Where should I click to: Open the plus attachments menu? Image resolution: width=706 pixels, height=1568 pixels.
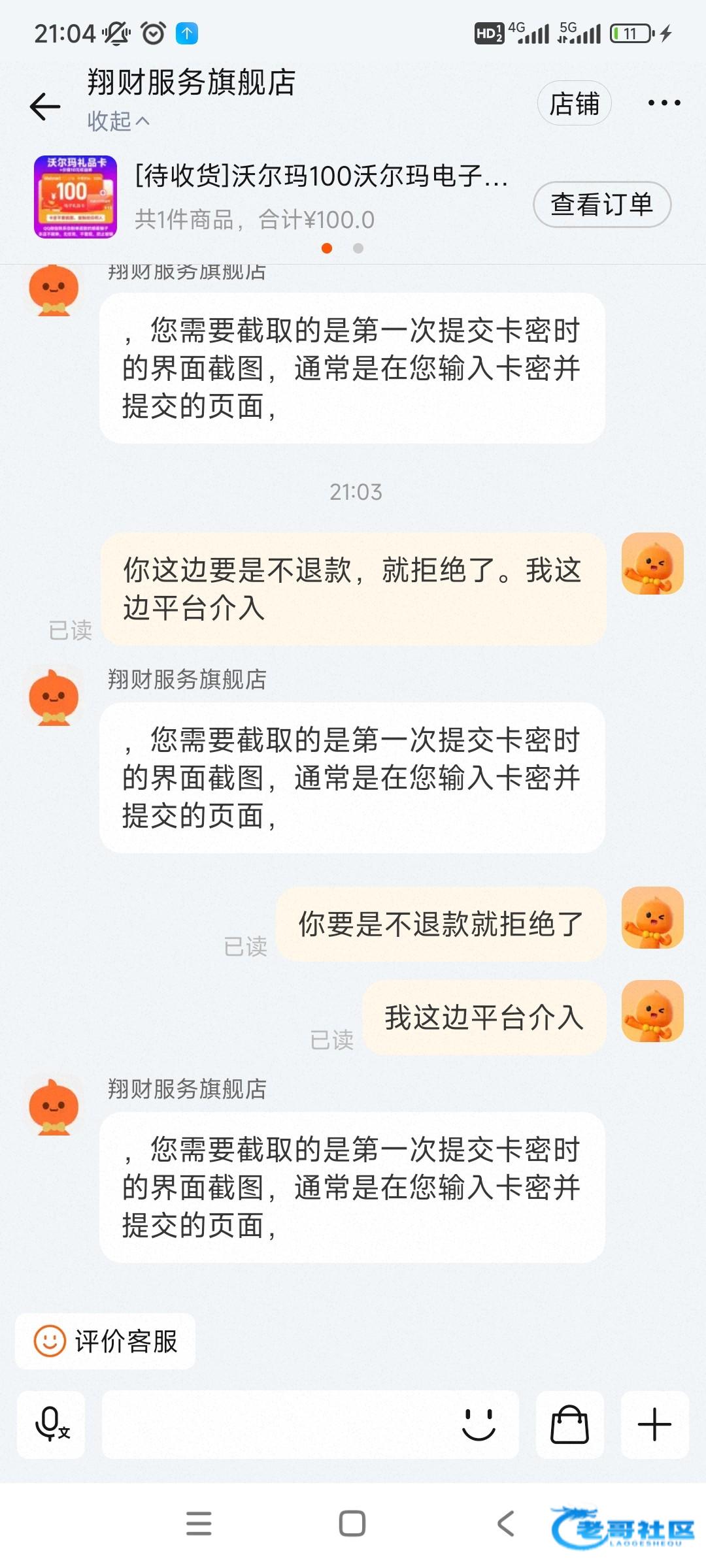pos(654,1424)
